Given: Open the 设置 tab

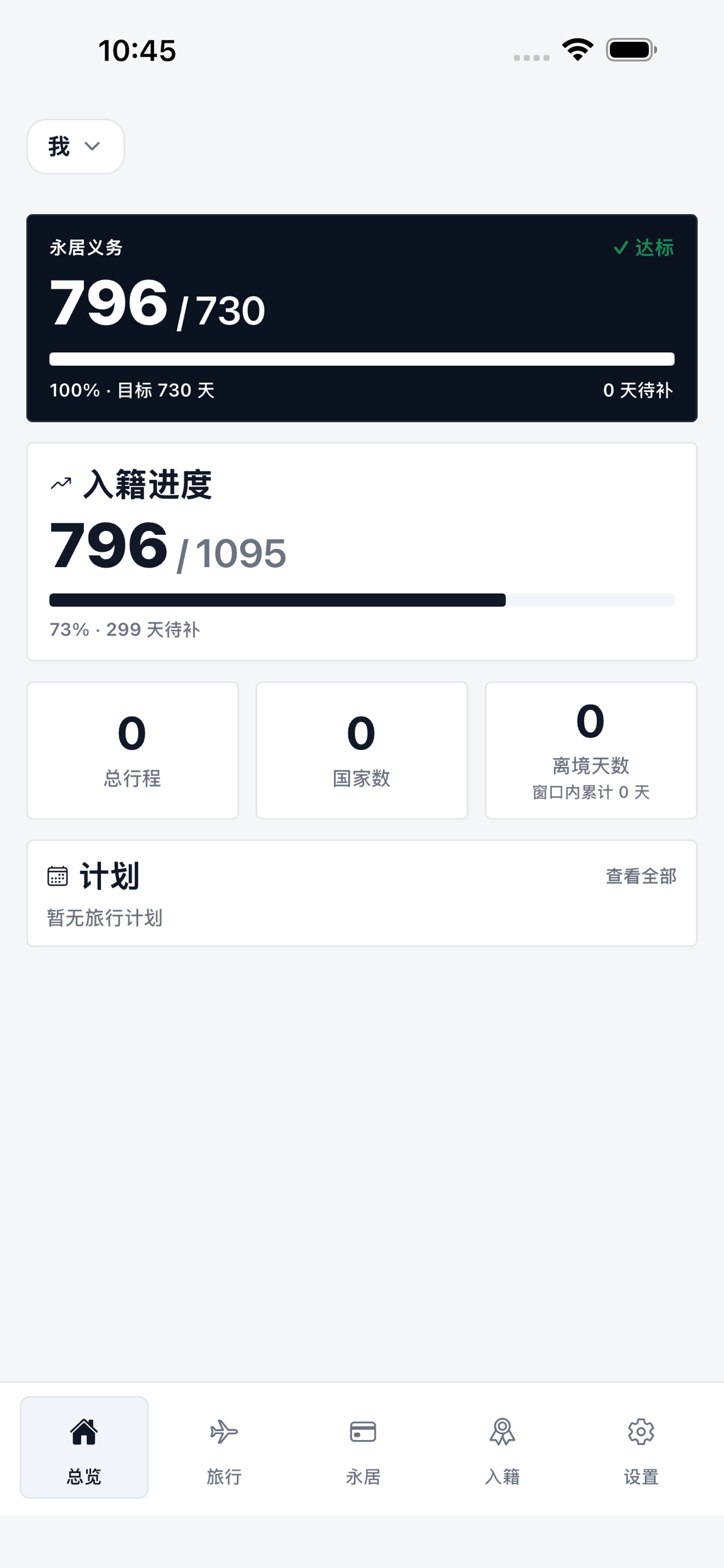Looking at the screenshot, I should click(x=641, y=1447).
